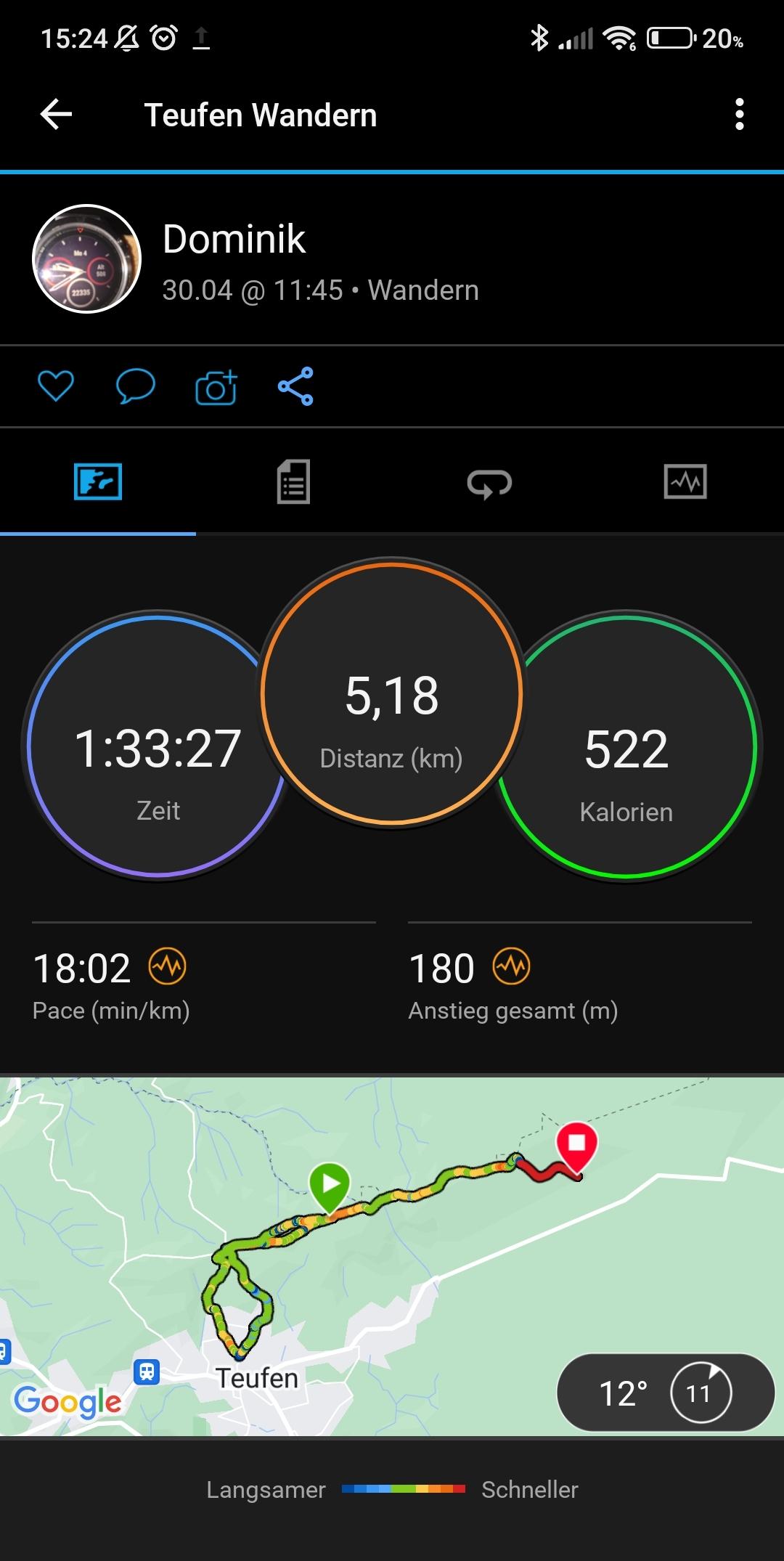This screenshot has width=784, height=1561.
Task: Open Dominik's profile picture
Action: point(86,259)
